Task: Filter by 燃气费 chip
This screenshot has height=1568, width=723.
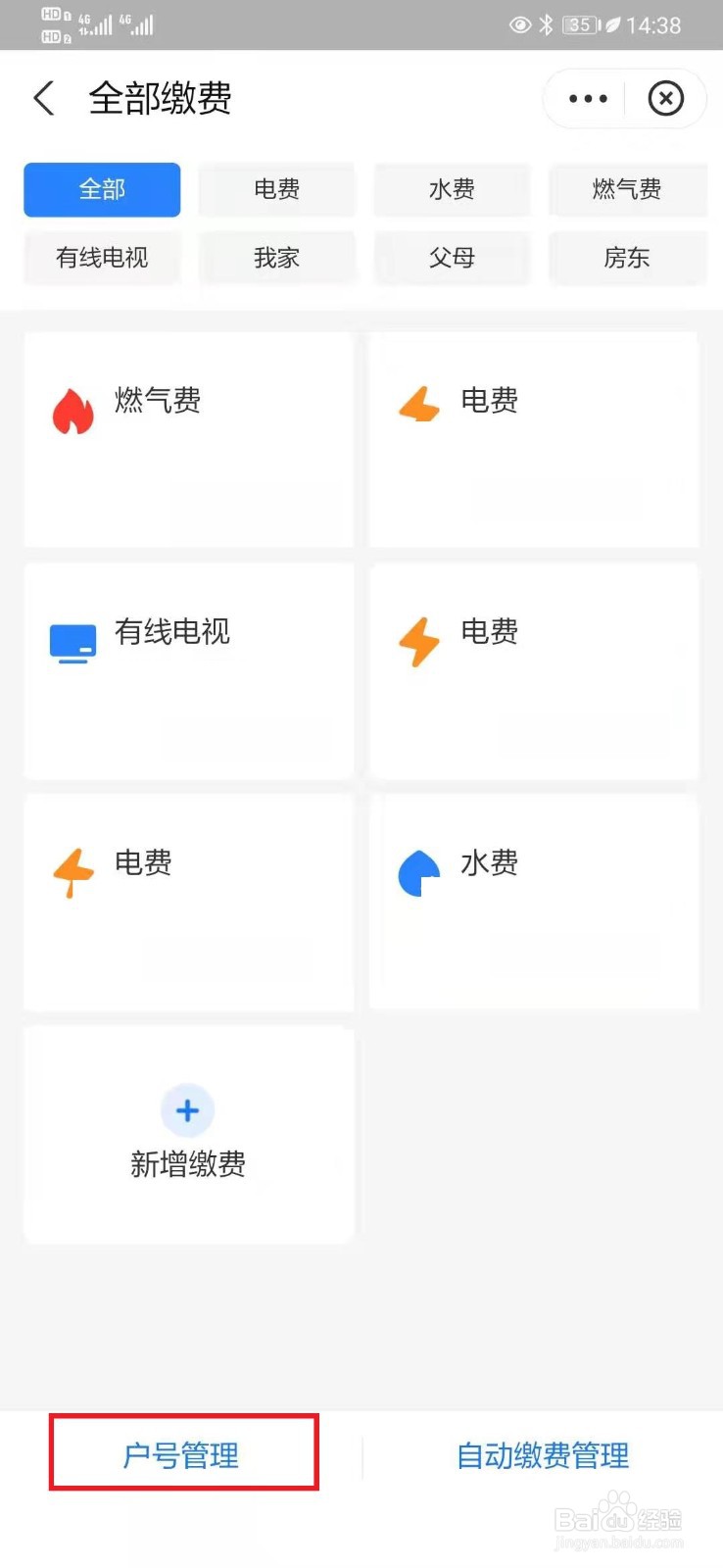Action: (x=627, y=189)
